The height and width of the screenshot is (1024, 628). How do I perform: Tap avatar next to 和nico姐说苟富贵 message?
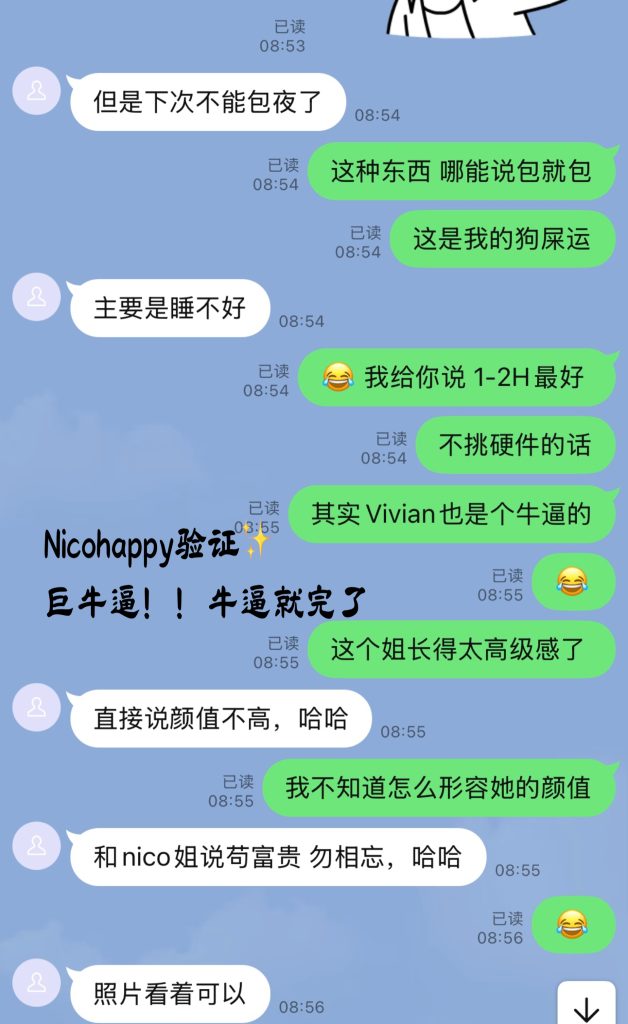tap(37, 845)
